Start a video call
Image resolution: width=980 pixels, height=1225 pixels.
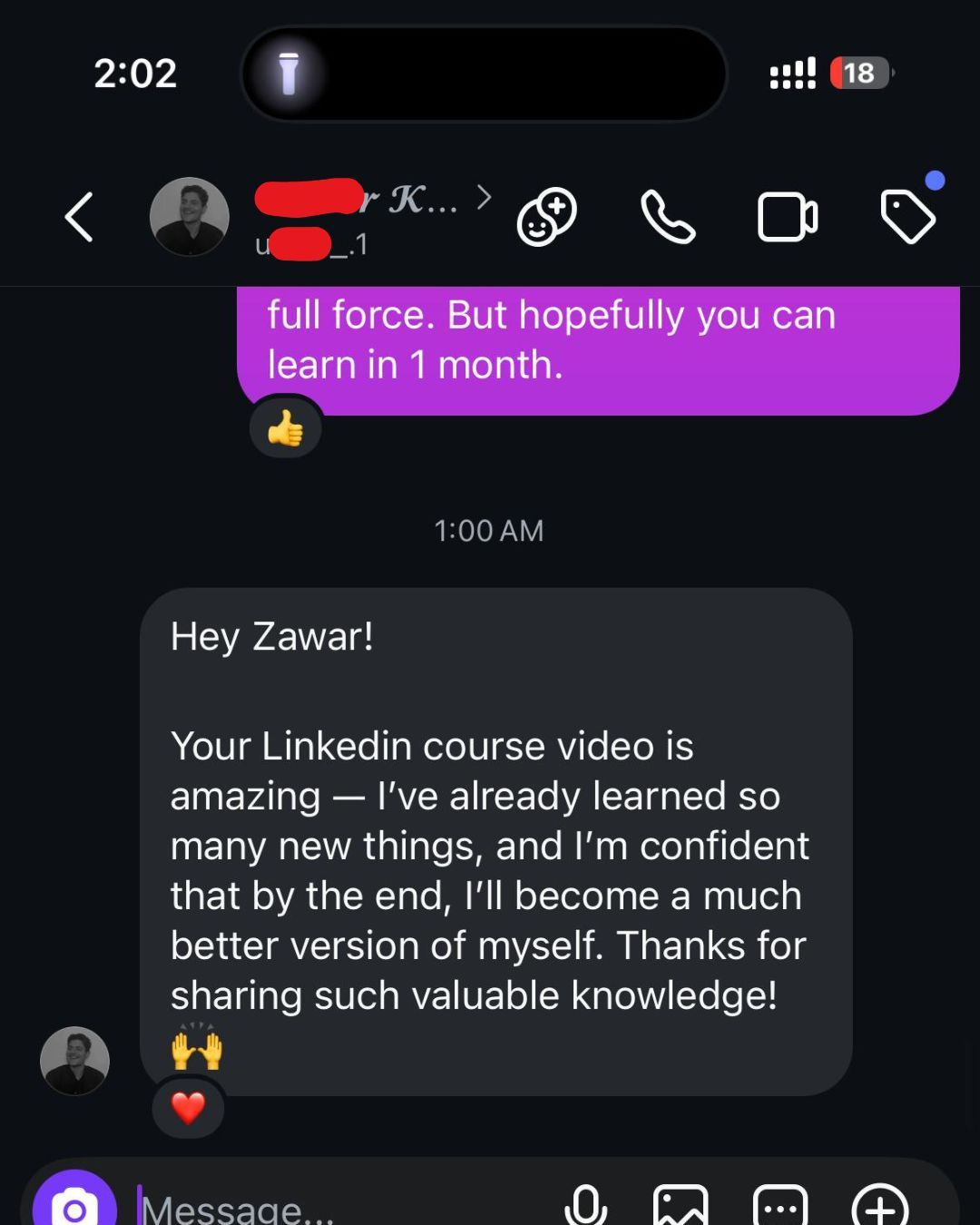click(788, 218)
